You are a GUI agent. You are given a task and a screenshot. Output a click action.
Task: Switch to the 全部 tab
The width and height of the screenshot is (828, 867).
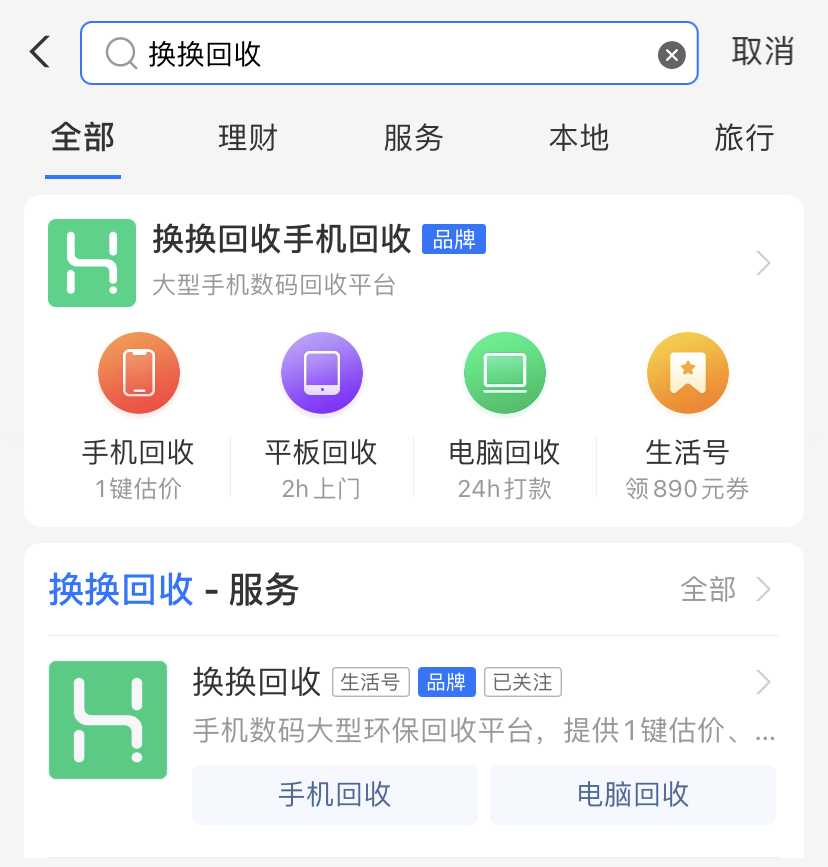[x=83, y=138]
